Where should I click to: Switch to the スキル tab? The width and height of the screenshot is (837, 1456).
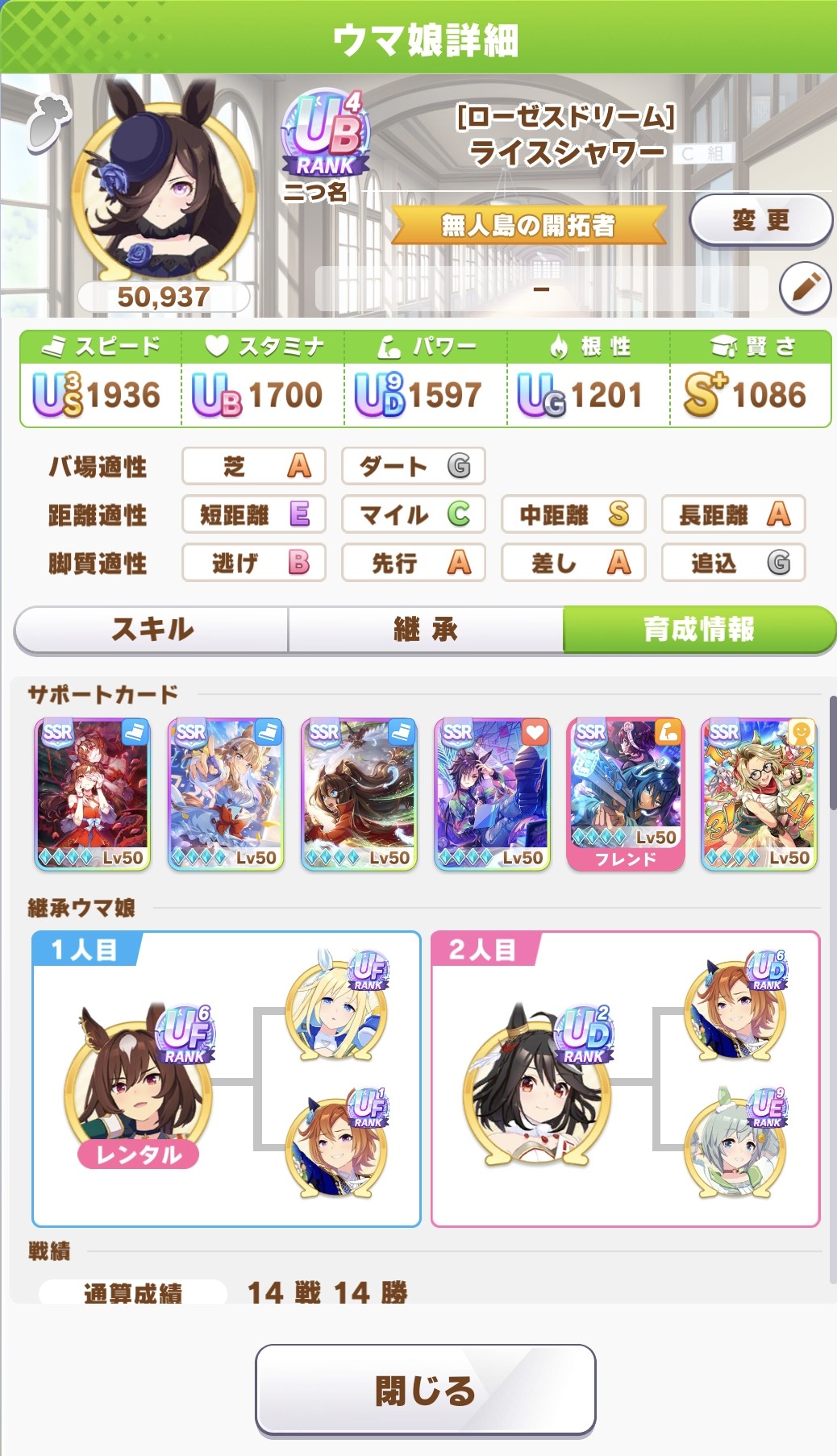[152, 630]
